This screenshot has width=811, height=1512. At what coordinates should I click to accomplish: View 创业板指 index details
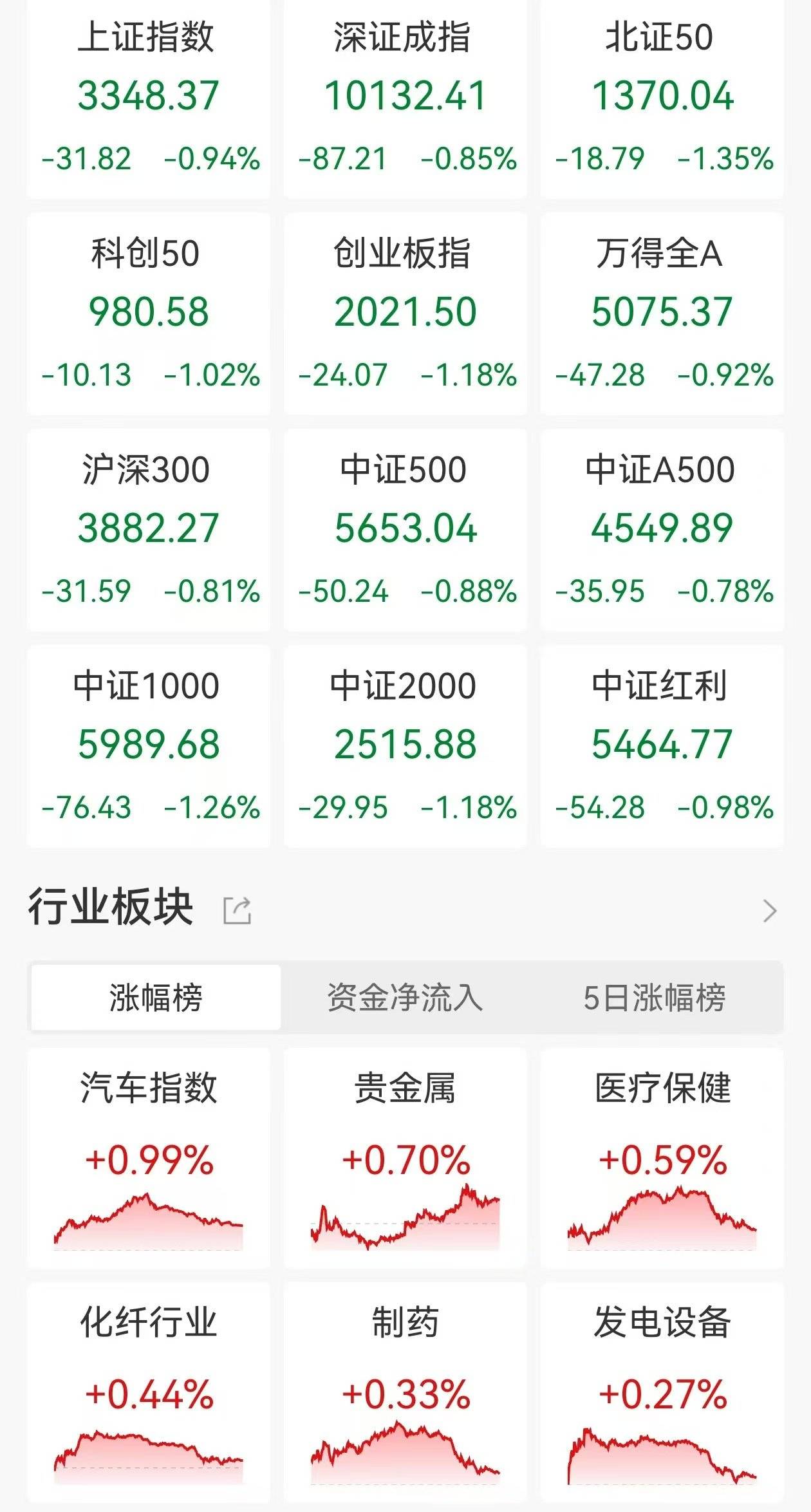(x=405, y=313)
